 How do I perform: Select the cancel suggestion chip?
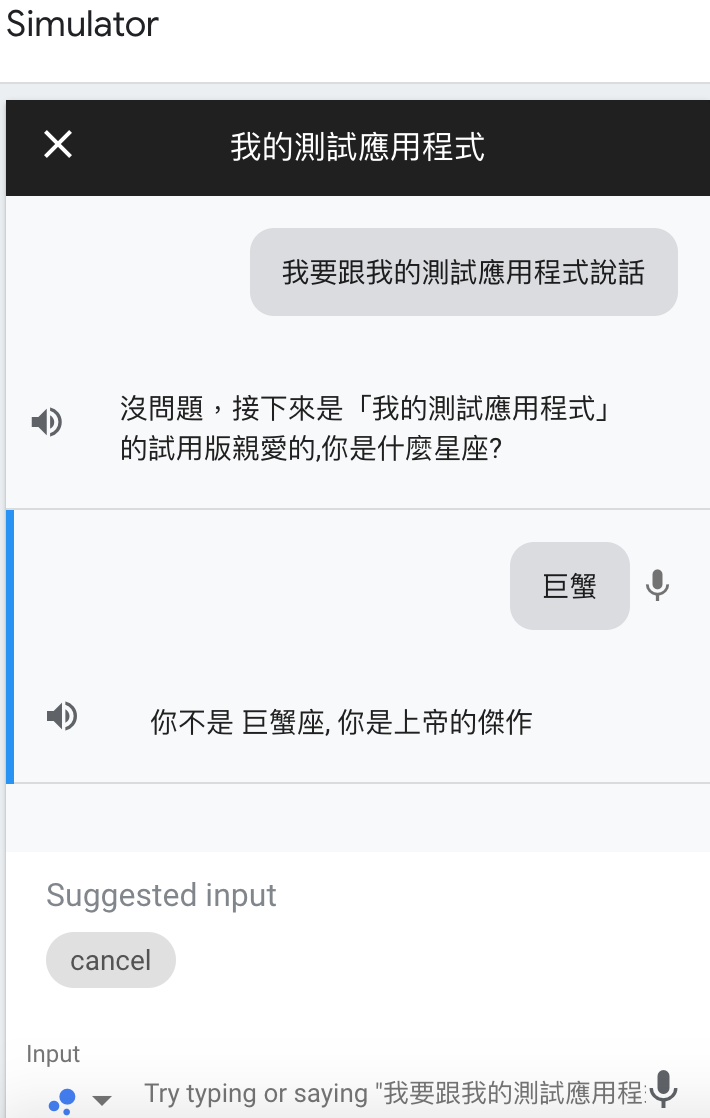pyautogui.click(x=110, y=960)
